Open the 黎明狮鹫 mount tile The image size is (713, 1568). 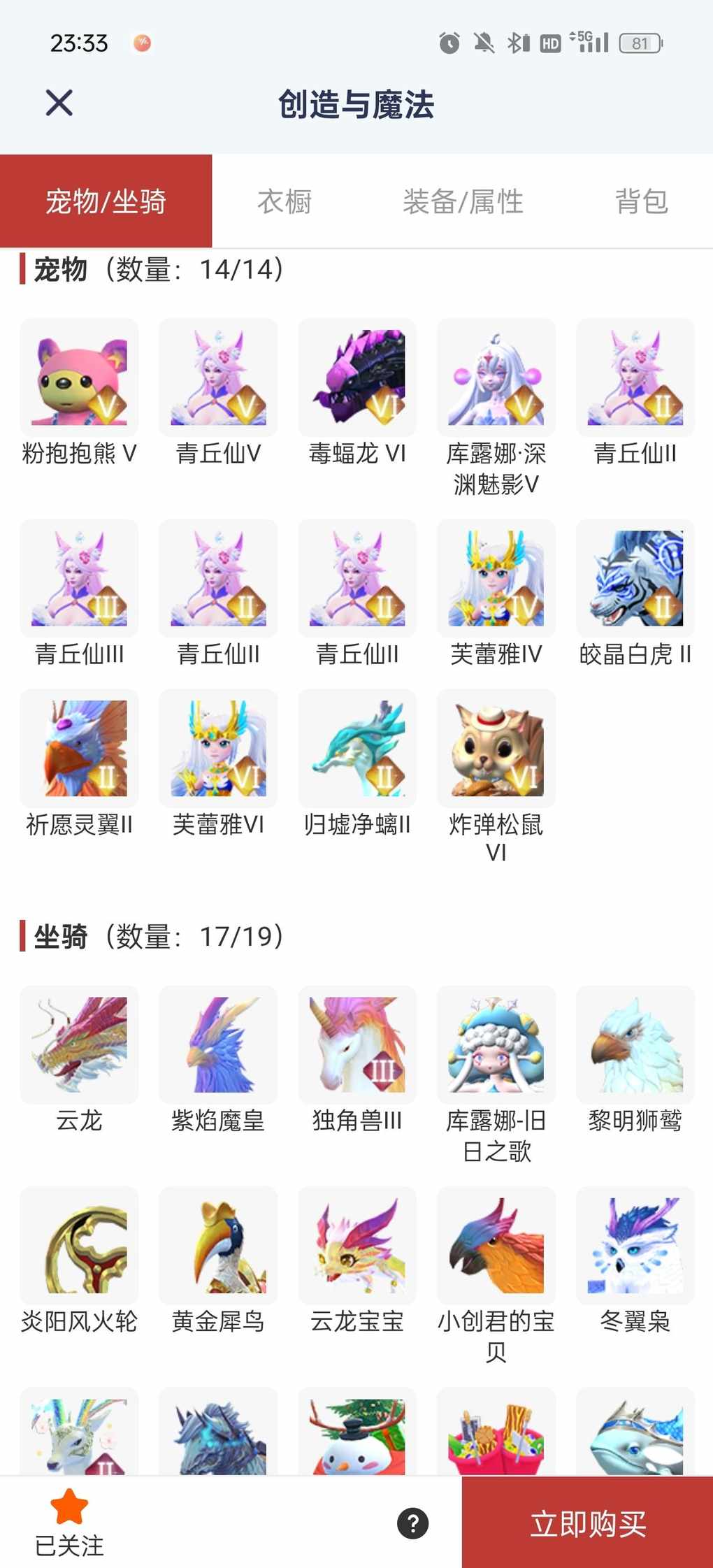click(635, 1045)
